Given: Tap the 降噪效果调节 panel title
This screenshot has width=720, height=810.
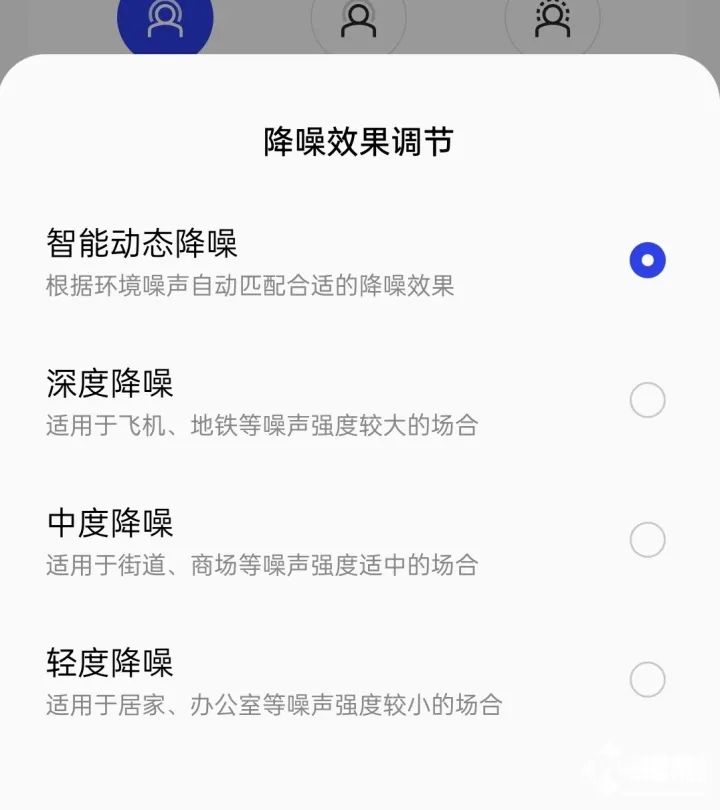Looking at the screenshot, I should click(x=358, y=141).
